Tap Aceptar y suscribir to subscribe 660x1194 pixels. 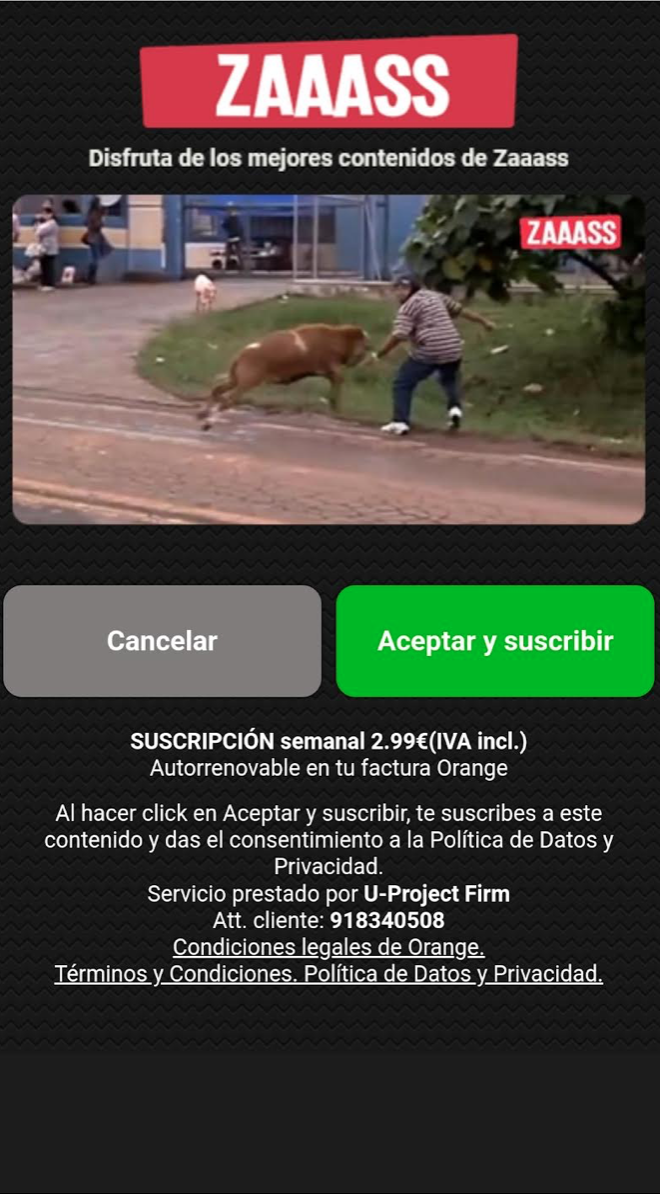coord(495,641)
